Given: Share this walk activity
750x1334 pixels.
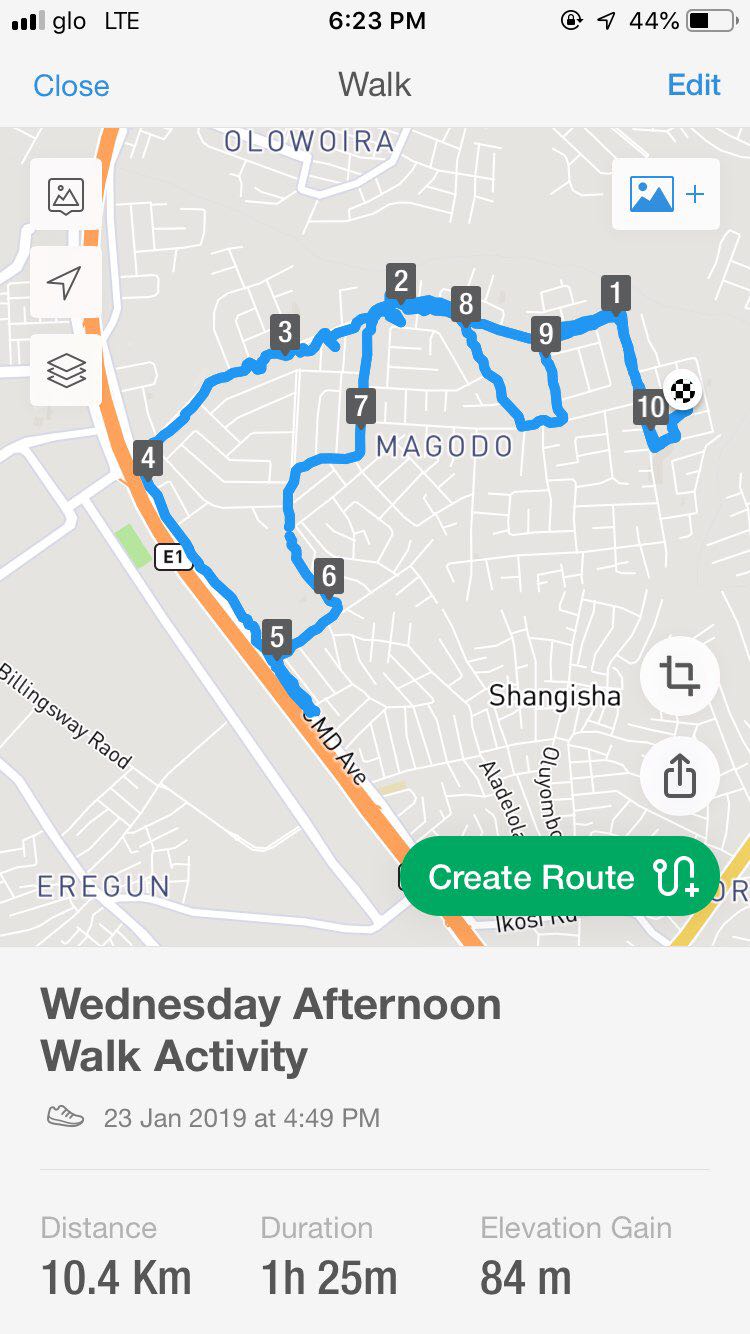Looking at the screenshot, I should coord(679,776).
